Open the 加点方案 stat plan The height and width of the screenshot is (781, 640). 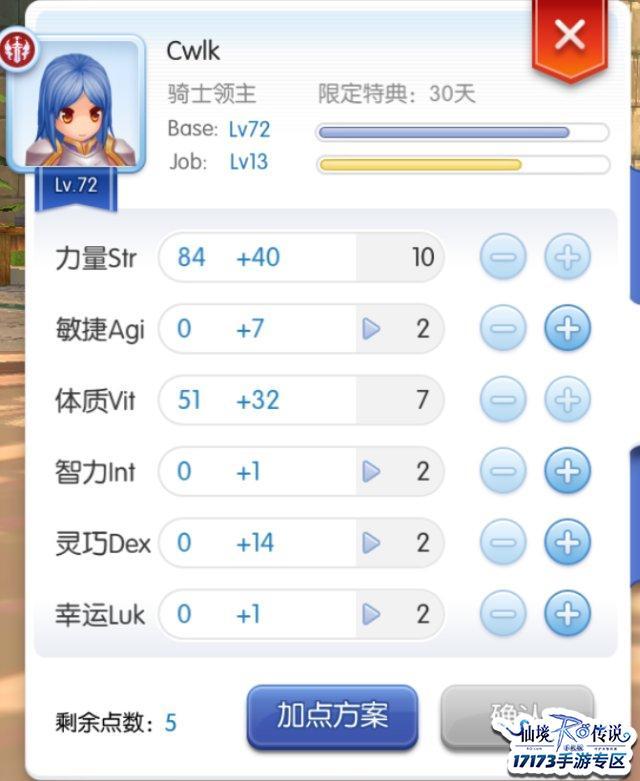[332, 715]
